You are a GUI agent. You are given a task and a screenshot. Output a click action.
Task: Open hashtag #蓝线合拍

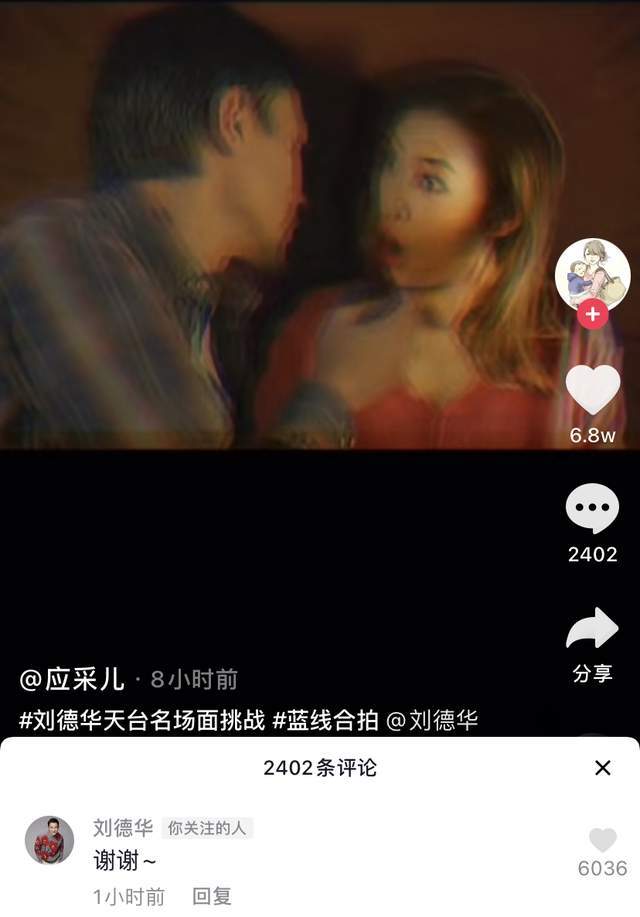326,720
